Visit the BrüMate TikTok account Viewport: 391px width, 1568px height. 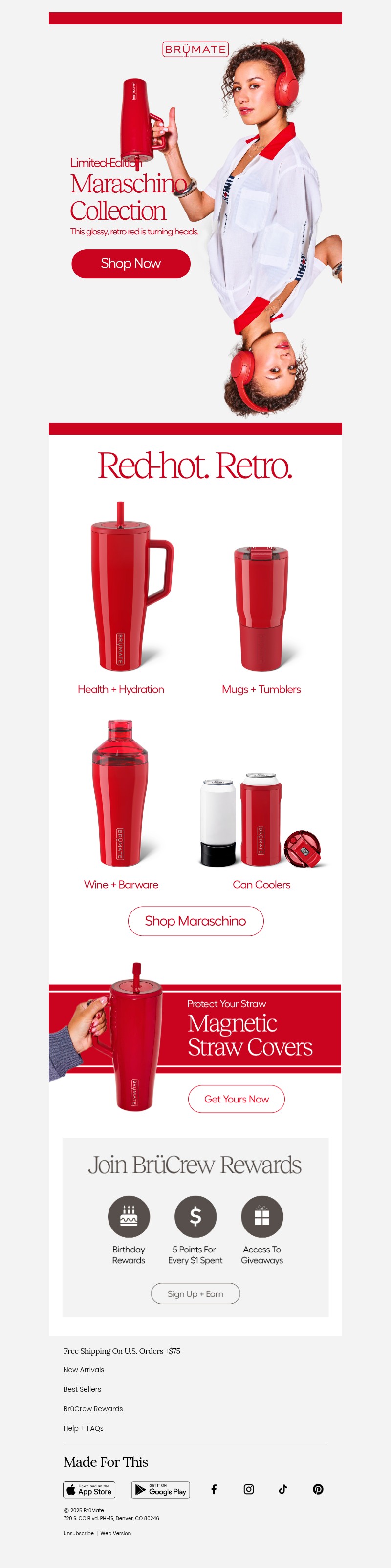(283, 1489)
